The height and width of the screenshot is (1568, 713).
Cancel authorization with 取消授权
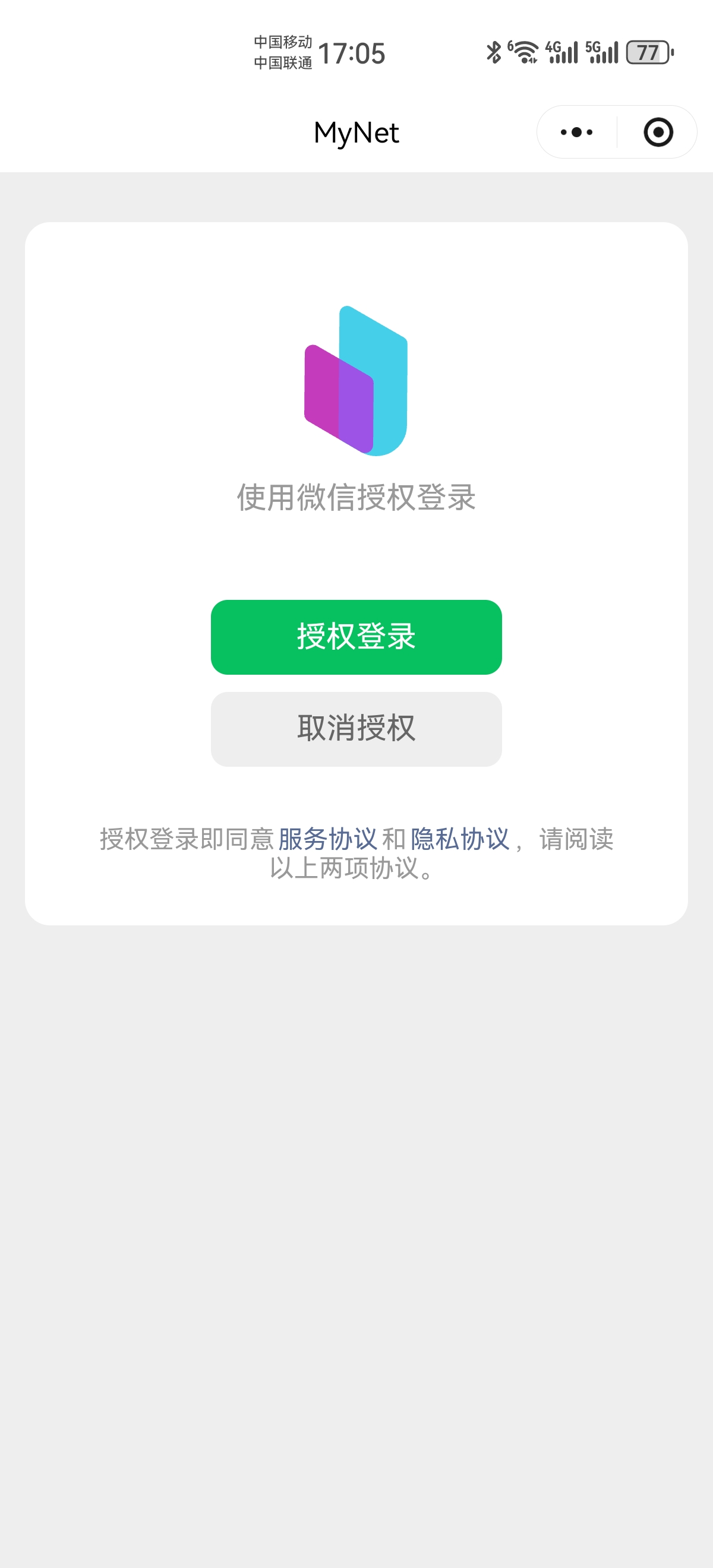tap(356, 729)
